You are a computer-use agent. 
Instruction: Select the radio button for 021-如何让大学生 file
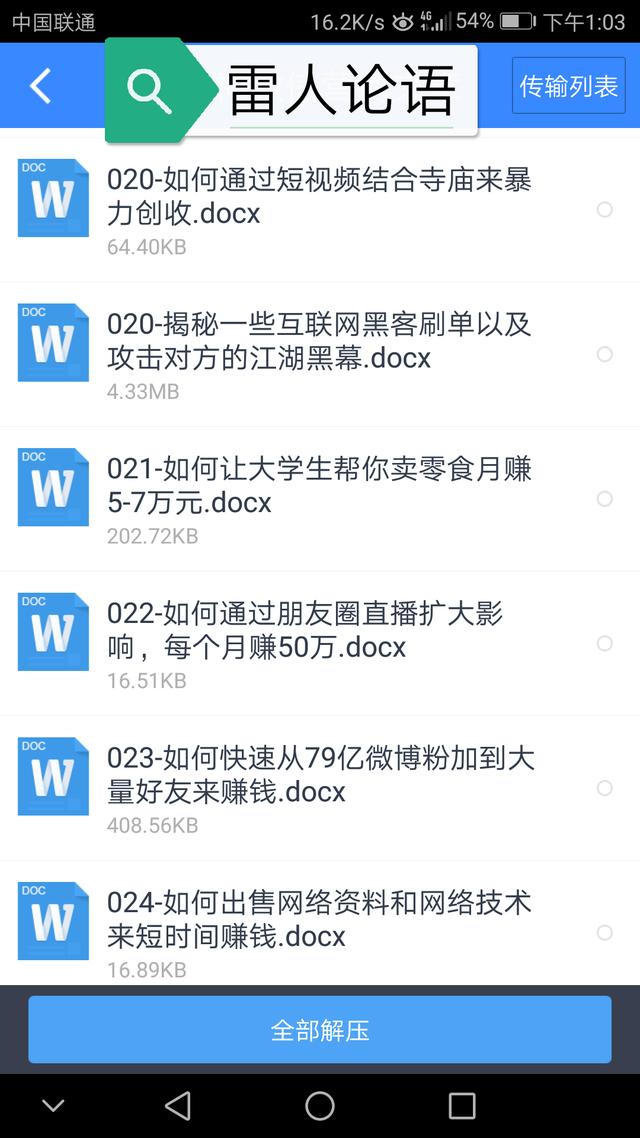[604, 499]
